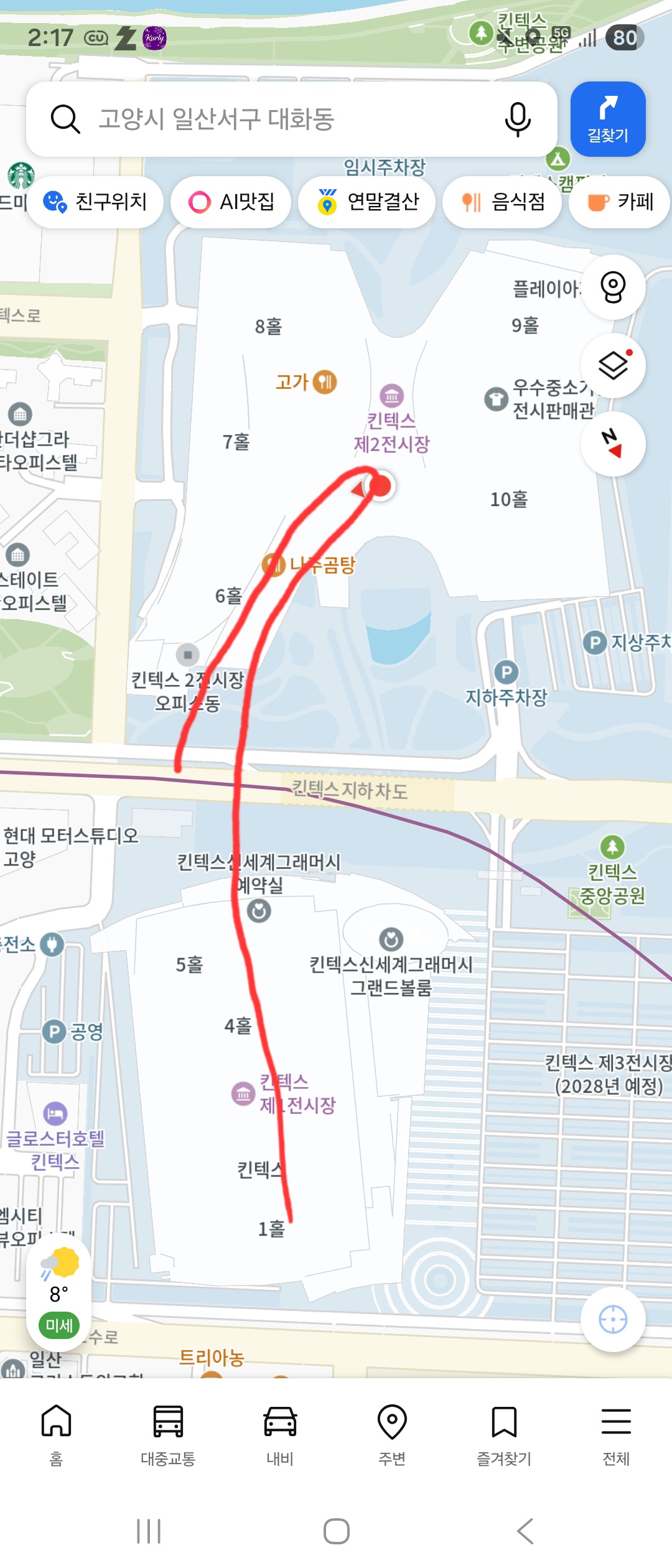Open map layers options
Viewport: 672px width, 1568px height.
pyautogui.click(x=612, y=365)
